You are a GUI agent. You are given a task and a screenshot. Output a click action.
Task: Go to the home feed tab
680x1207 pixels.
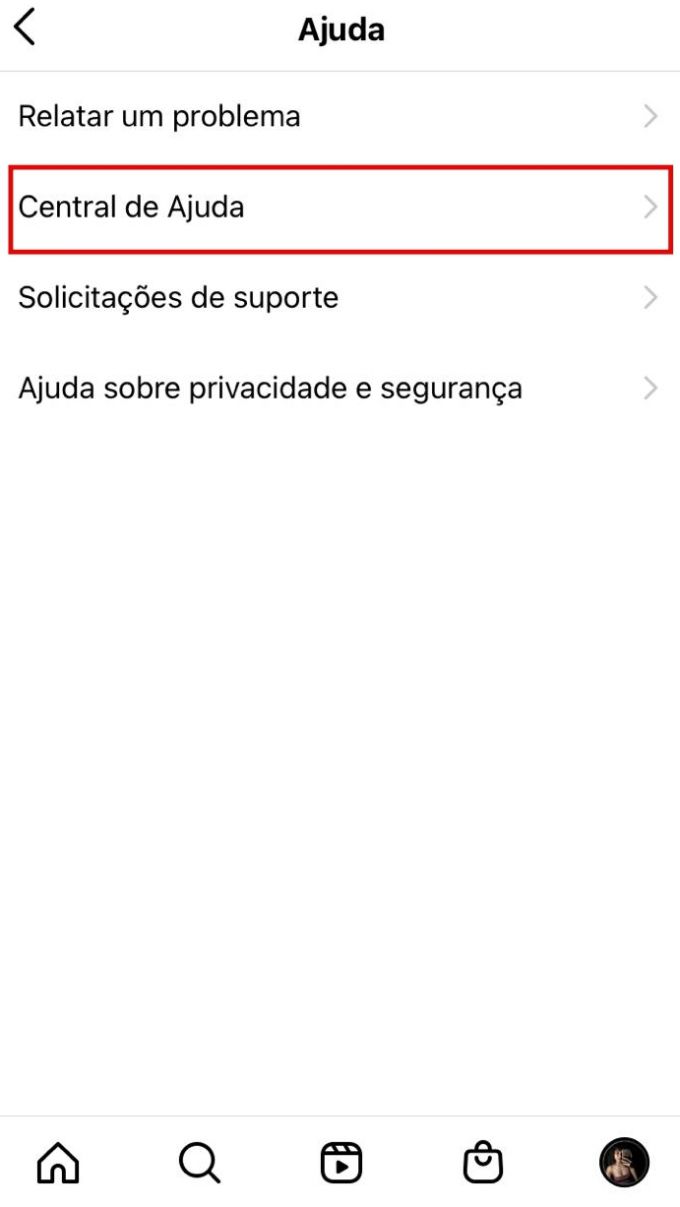(57, 1163)
